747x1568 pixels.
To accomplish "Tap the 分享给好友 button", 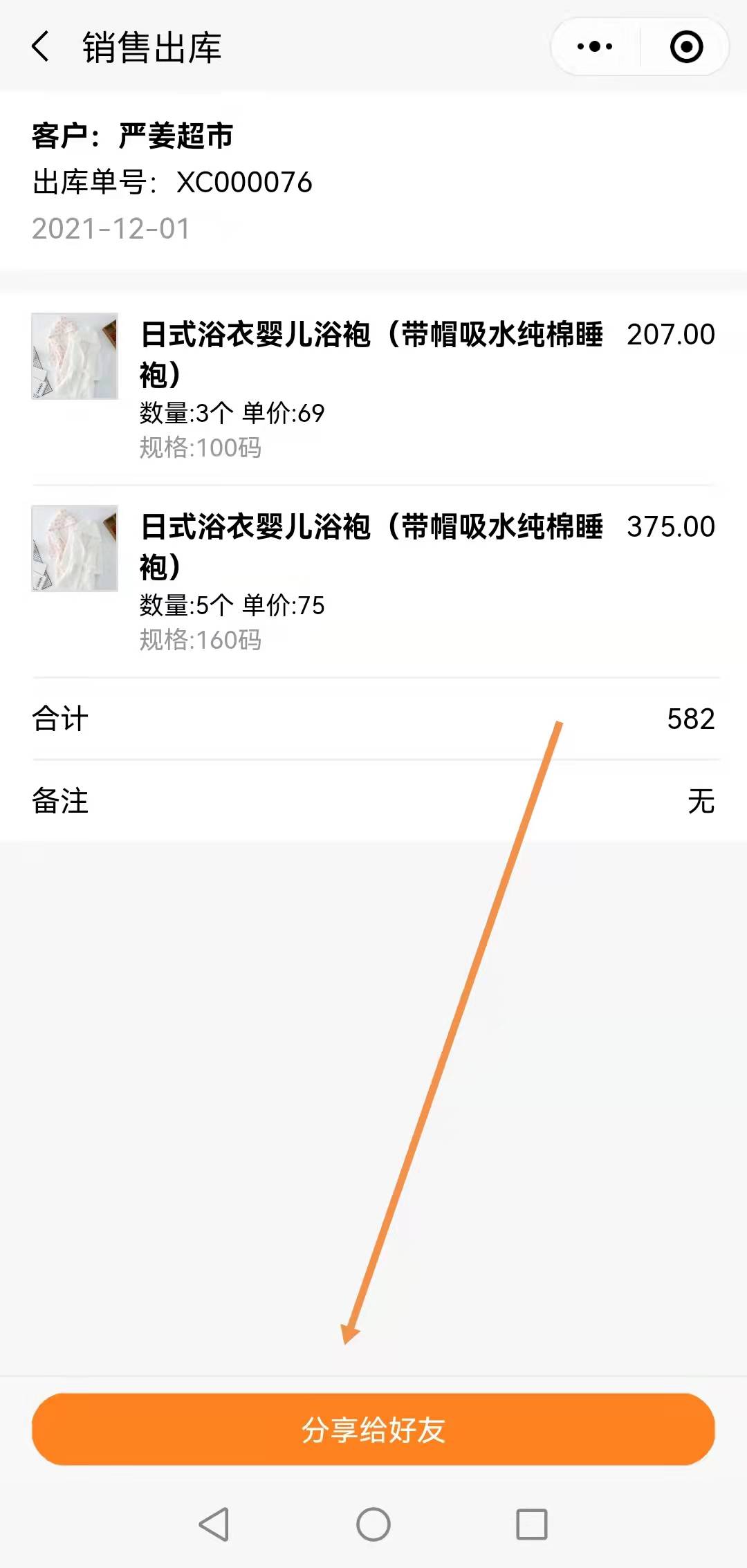I will tap(373, 1429).
